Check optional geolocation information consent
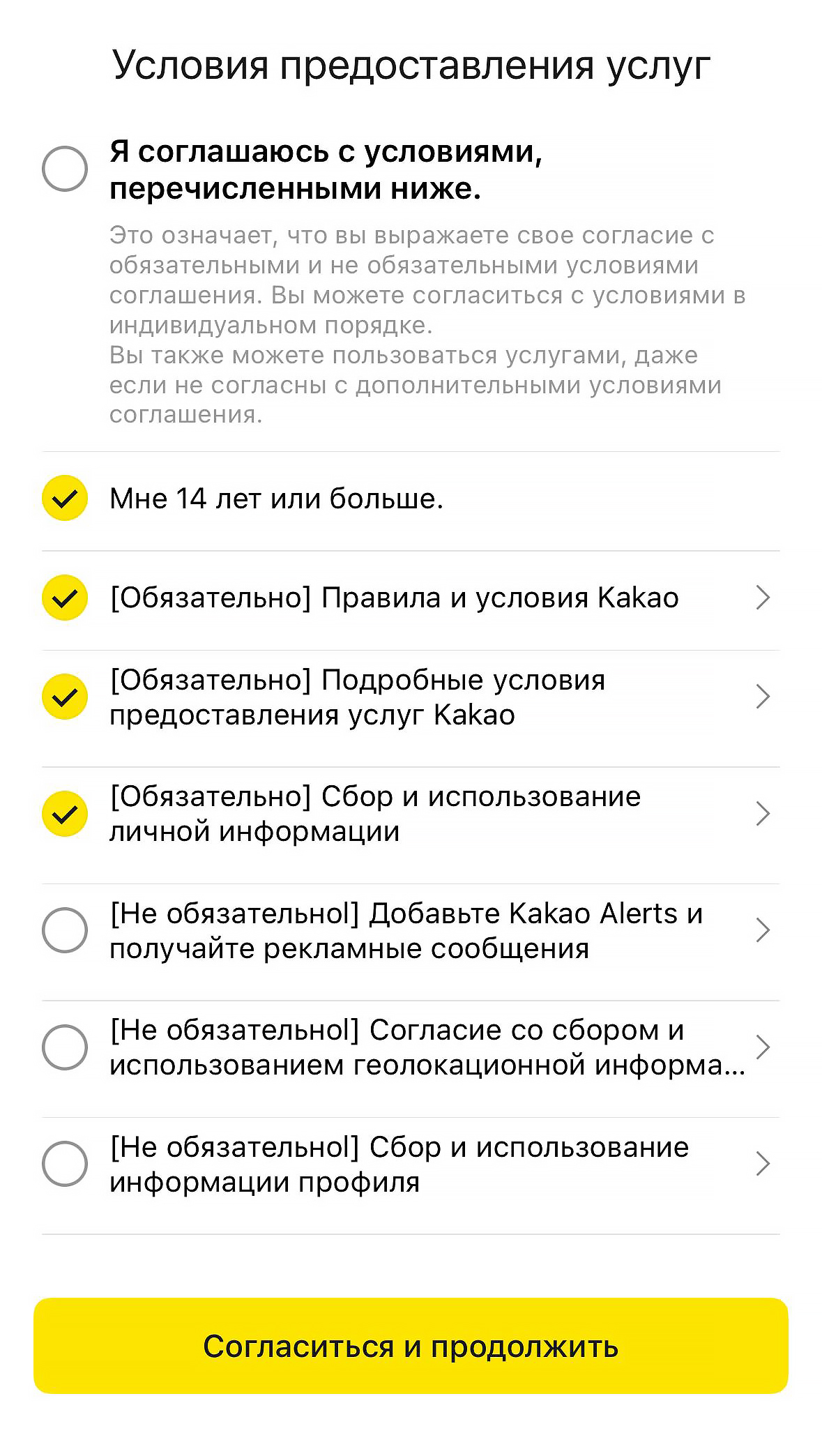The image size is (822, 1456). (65, 1047)
